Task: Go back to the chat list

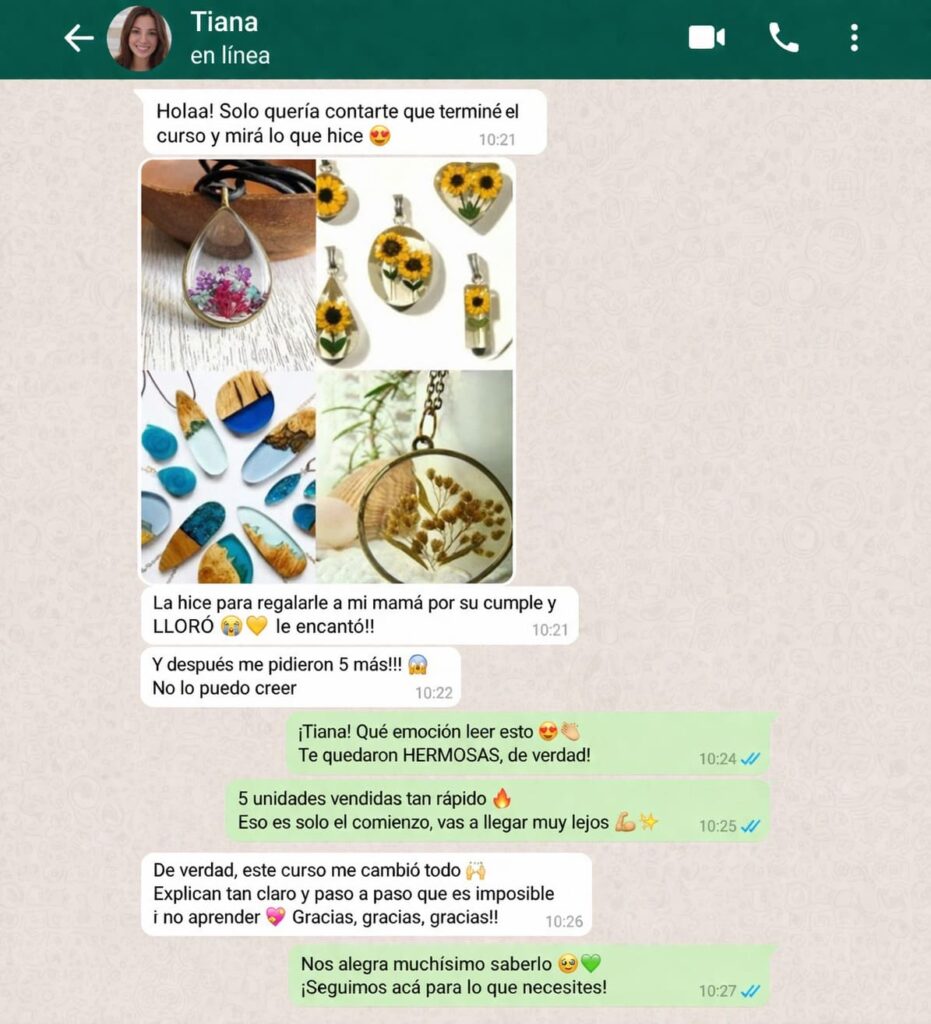Action: pos(78,38)
